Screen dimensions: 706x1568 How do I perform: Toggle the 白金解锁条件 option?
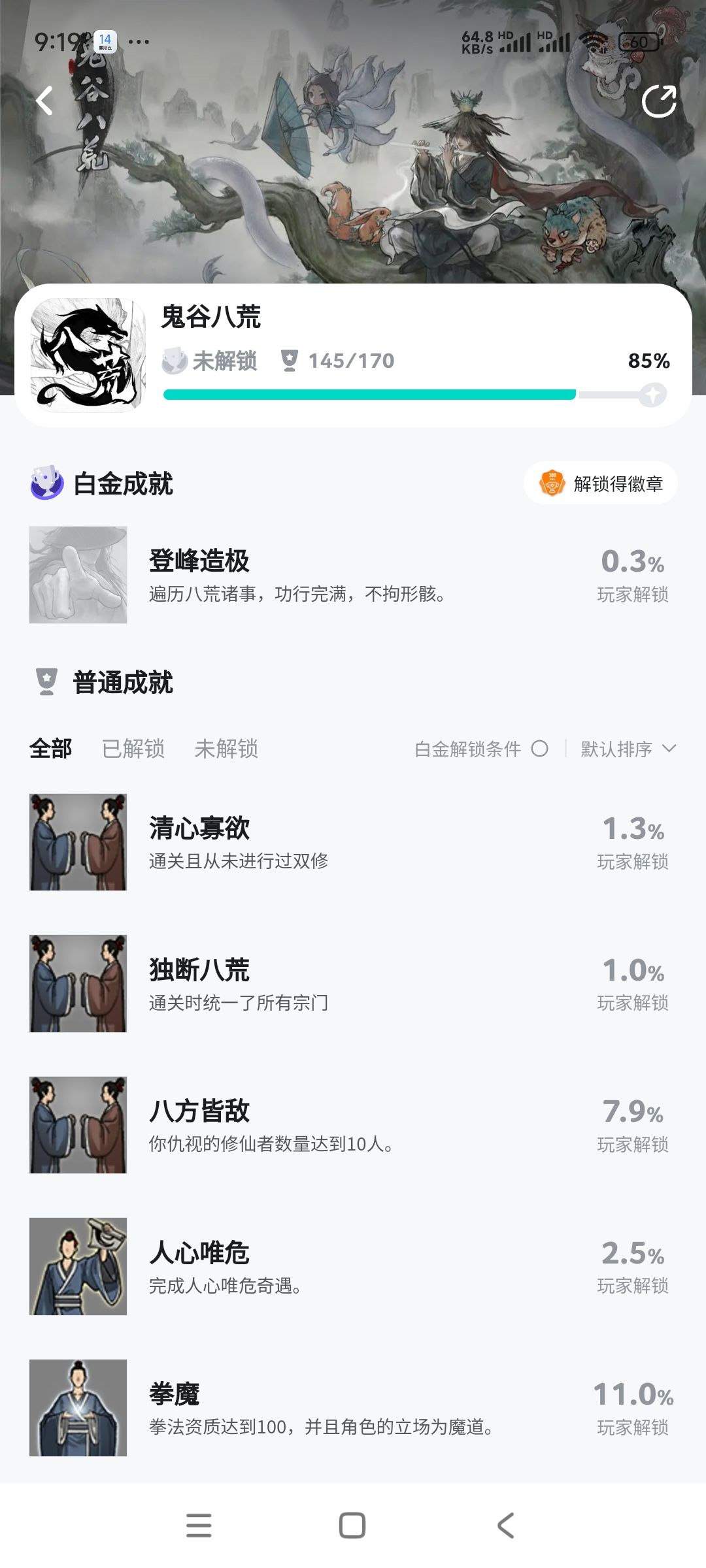539,749
